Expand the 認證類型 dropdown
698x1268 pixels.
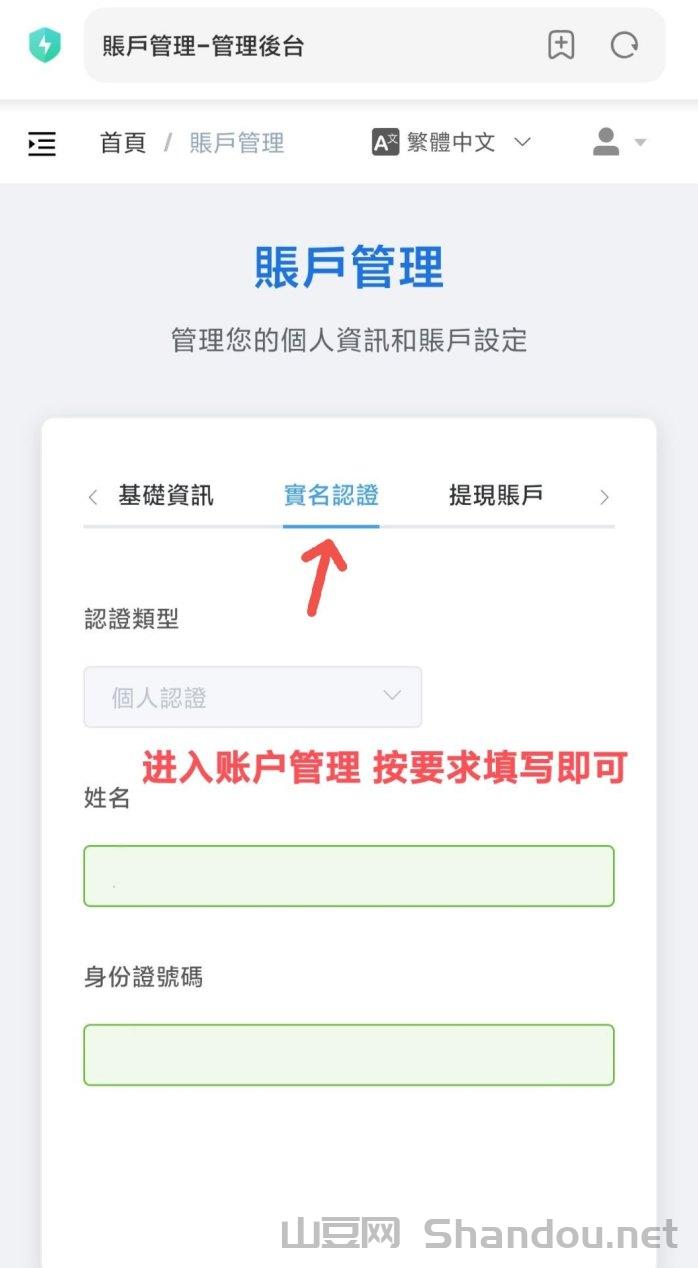[x=253, y=697]
